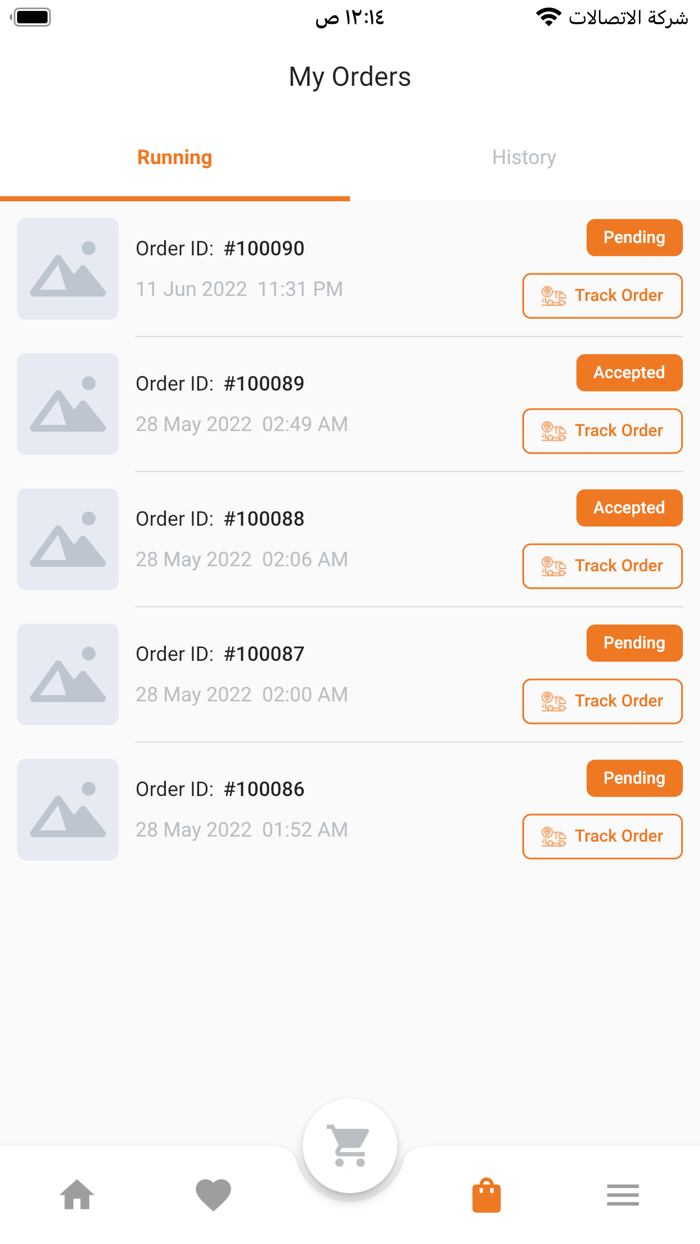
Task: Open order #100089 details
Action: 264,403
